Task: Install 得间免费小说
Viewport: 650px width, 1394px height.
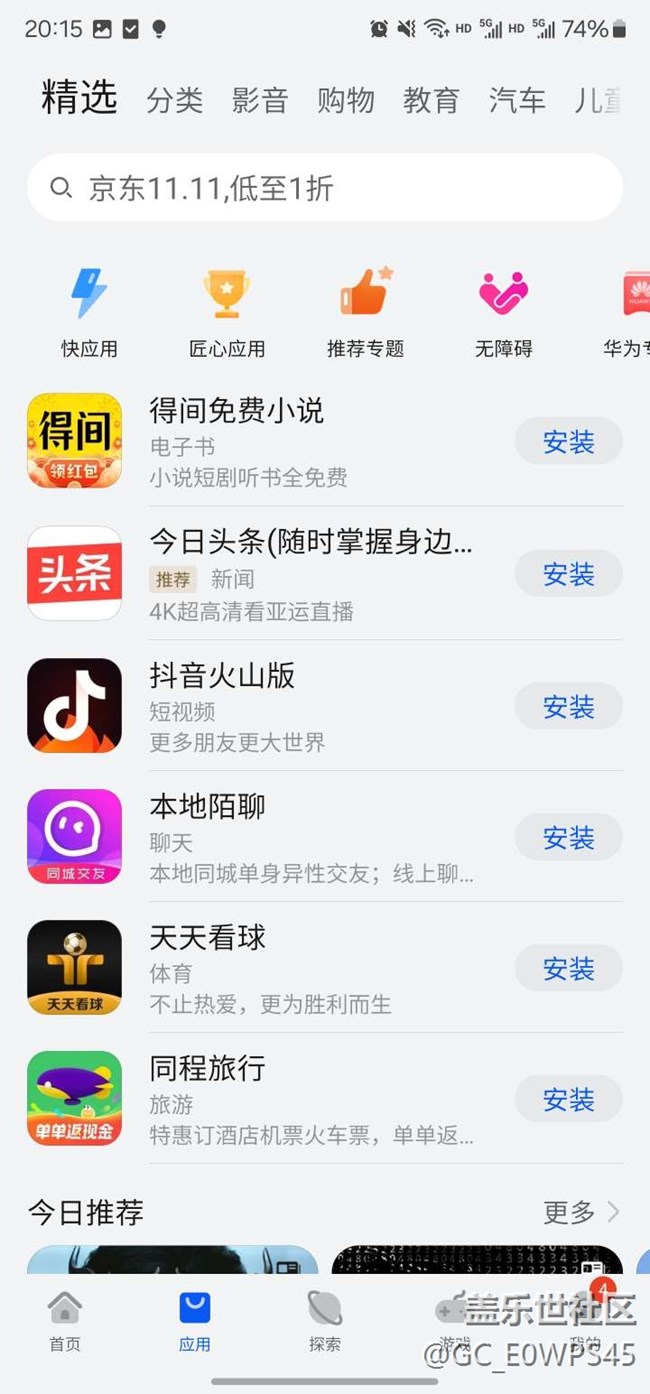Action: [x=568, y=442]
